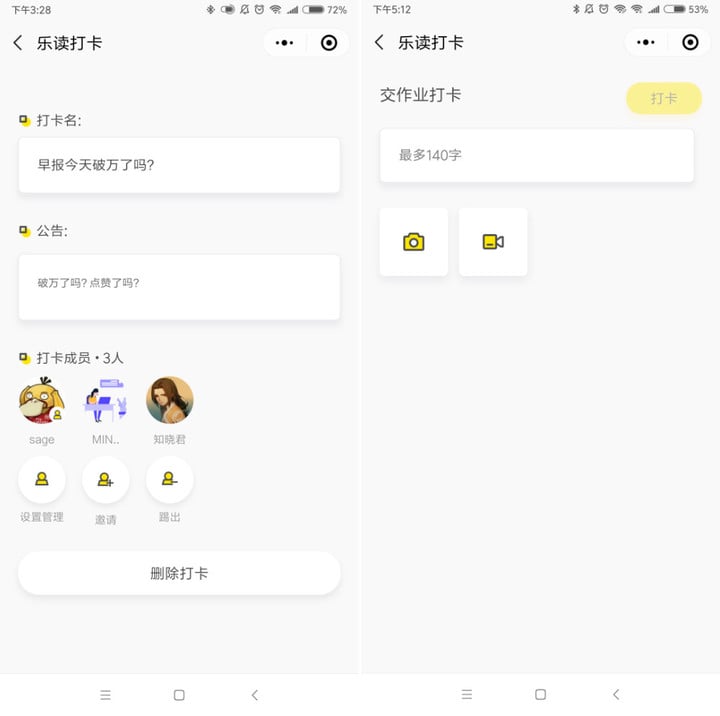
Task: Edit the 公告 announcement field
Action: click(179, 287)
